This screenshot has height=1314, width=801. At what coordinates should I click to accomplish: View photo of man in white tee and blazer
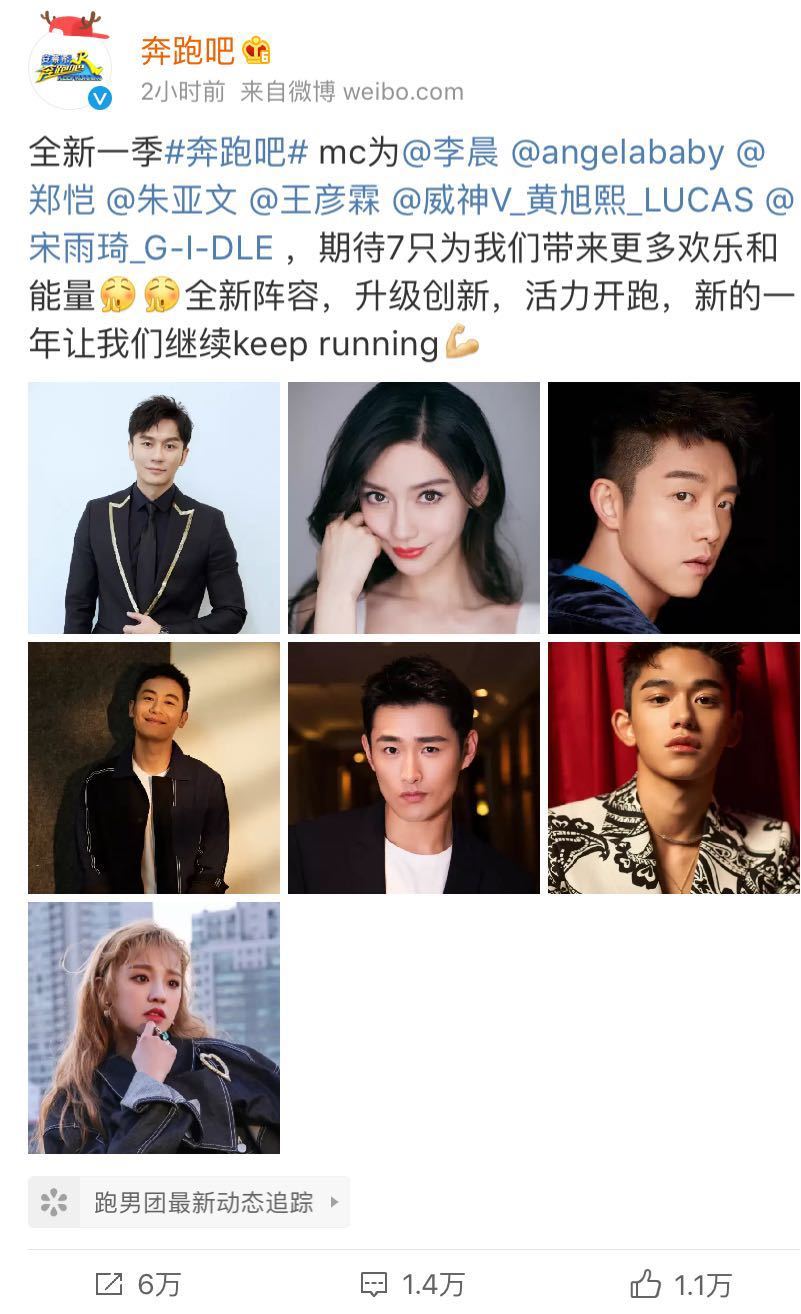tap(413, 768)
